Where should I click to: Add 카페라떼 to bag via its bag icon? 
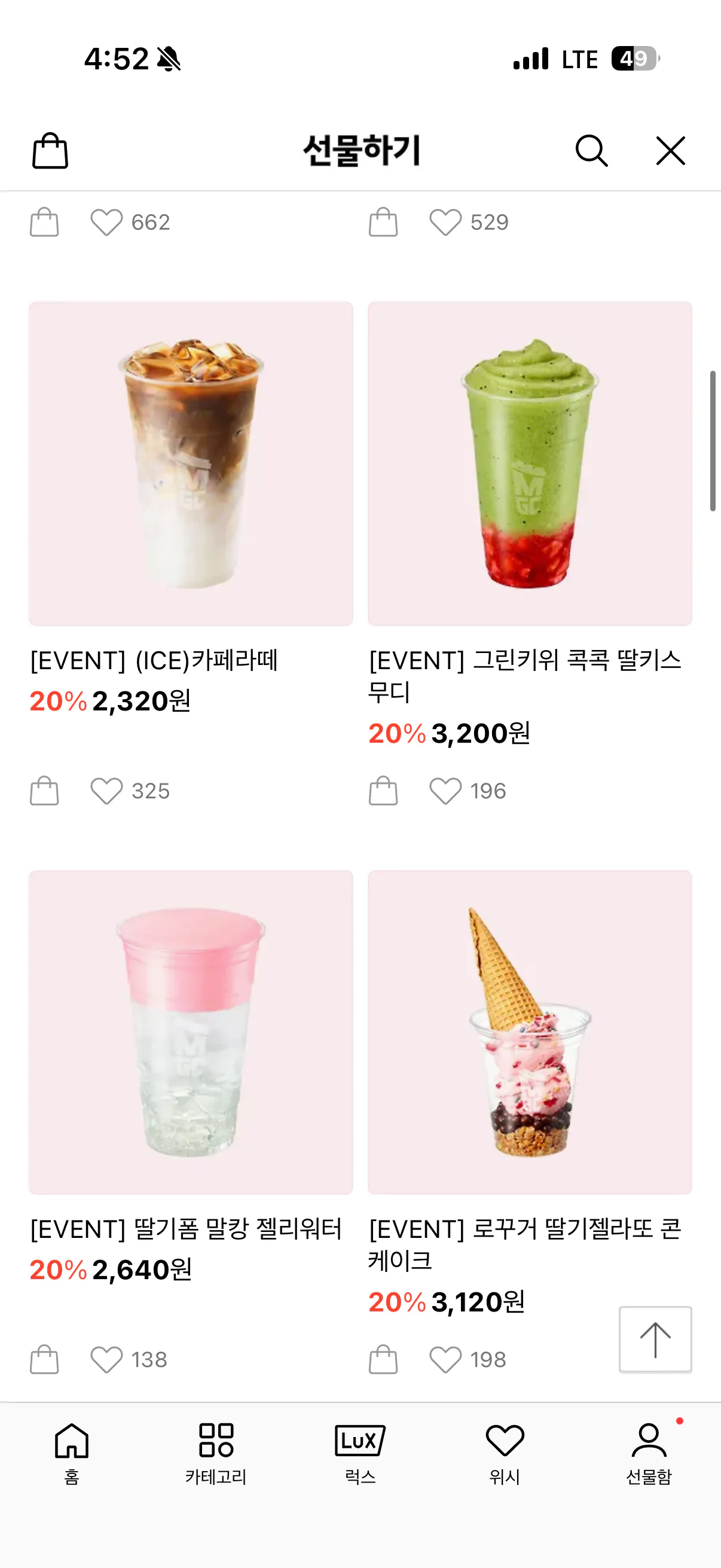click(43, 791)
